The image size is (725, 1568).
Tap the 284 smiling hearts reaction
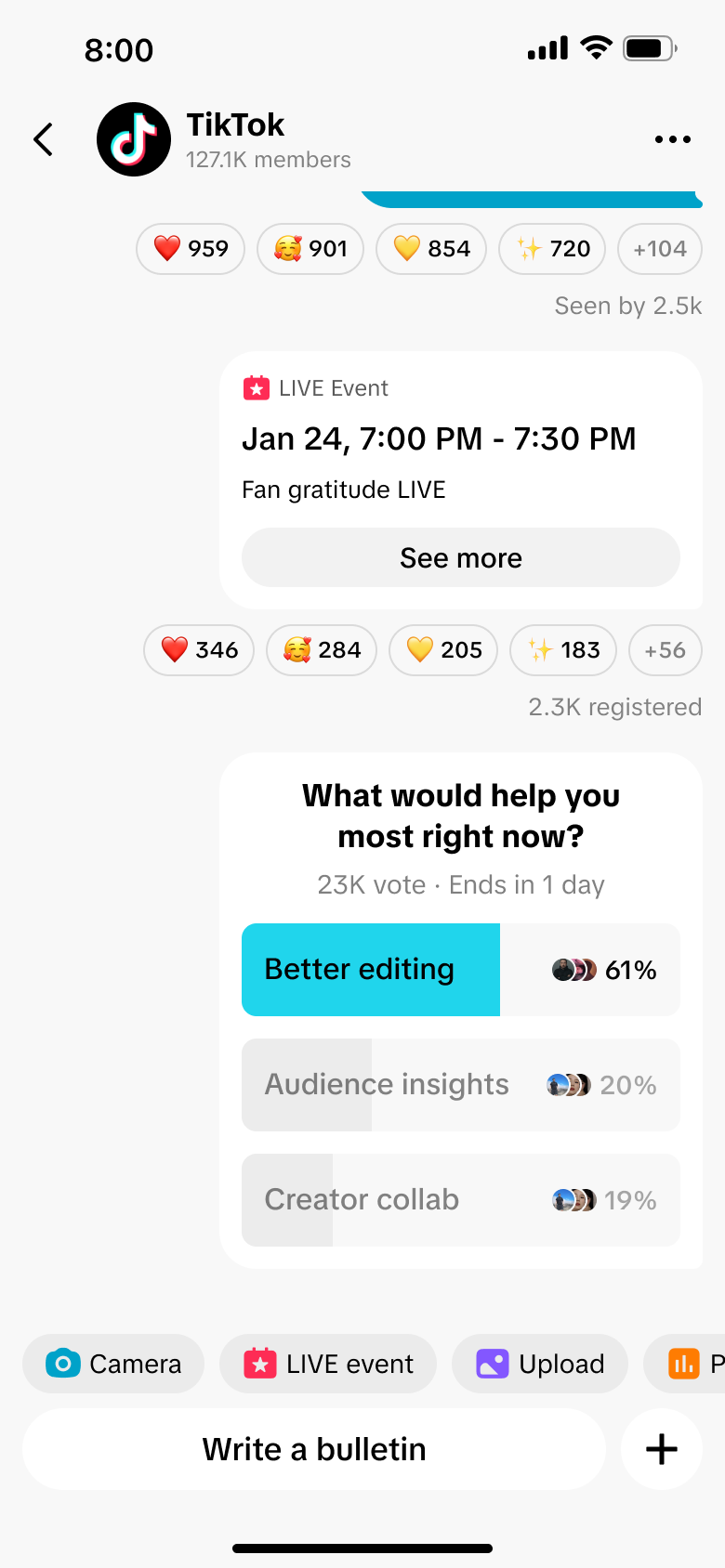(x=322, y=650)
